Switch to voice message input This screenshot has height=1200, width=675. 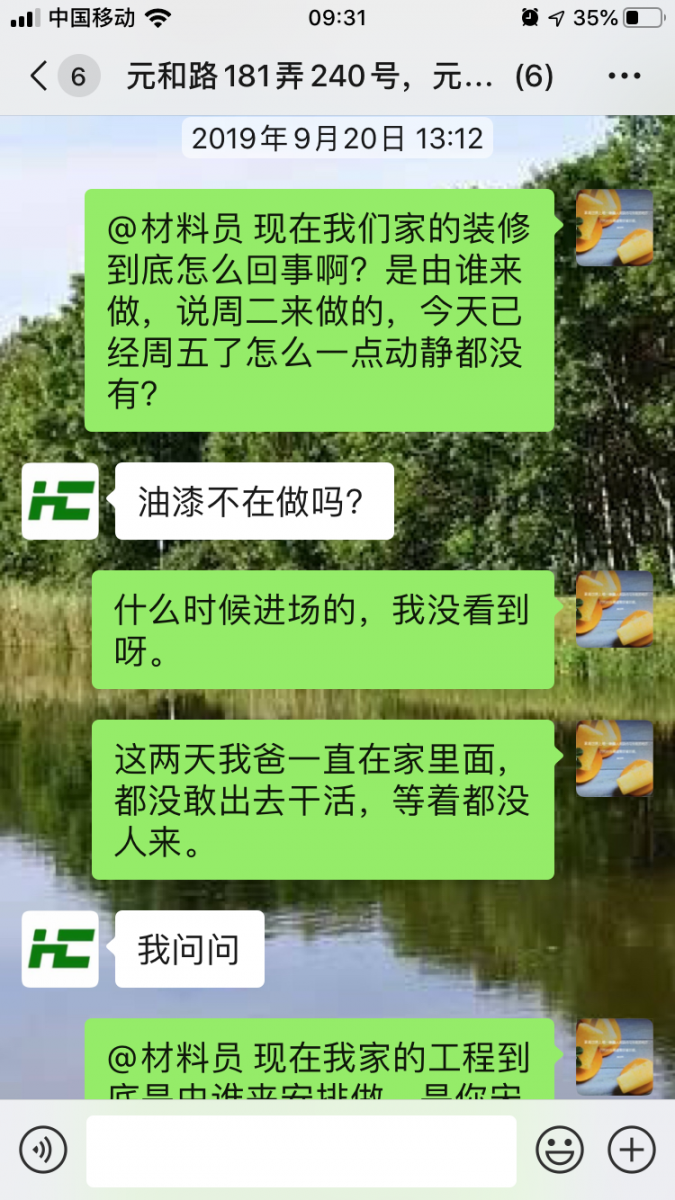(43, 1150)
